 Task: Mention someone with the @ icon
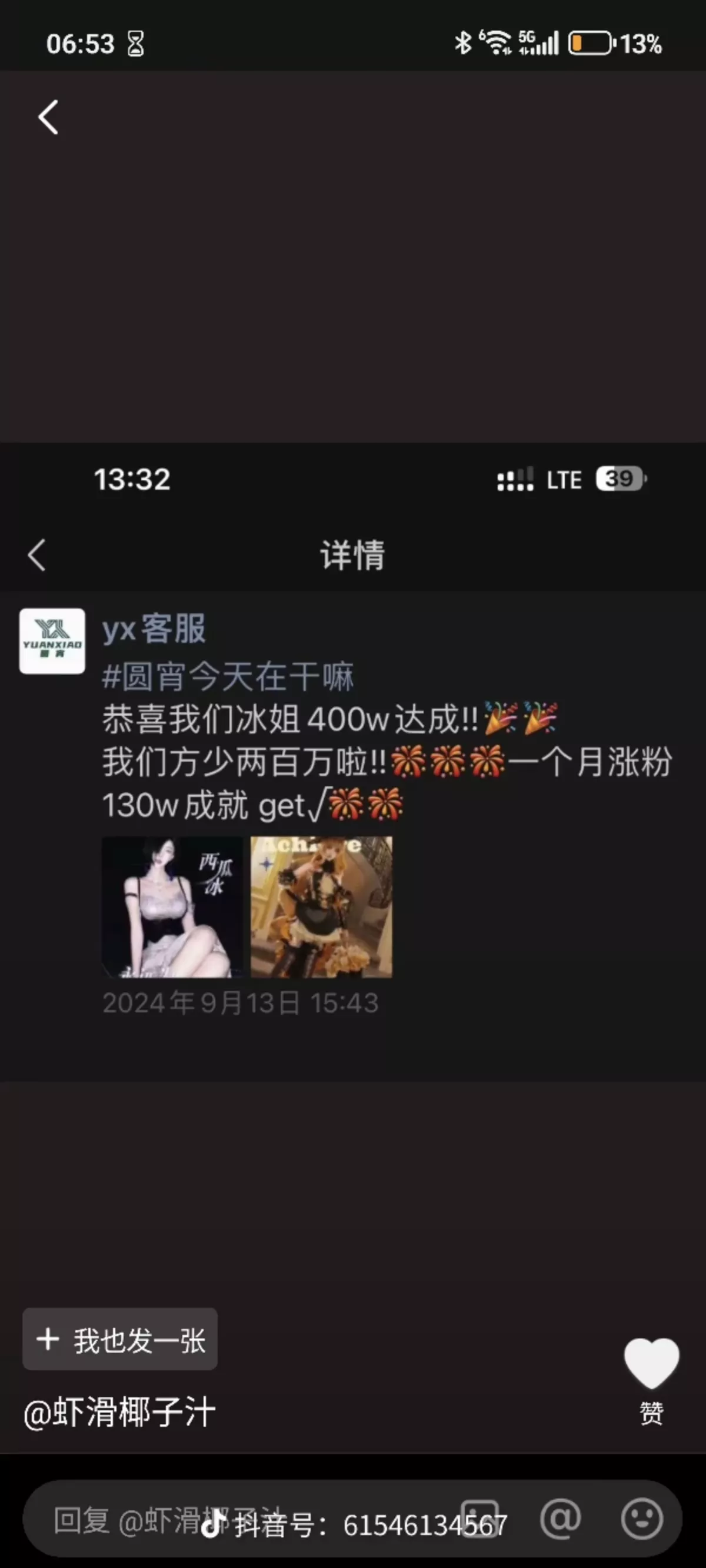[561, 1519]
